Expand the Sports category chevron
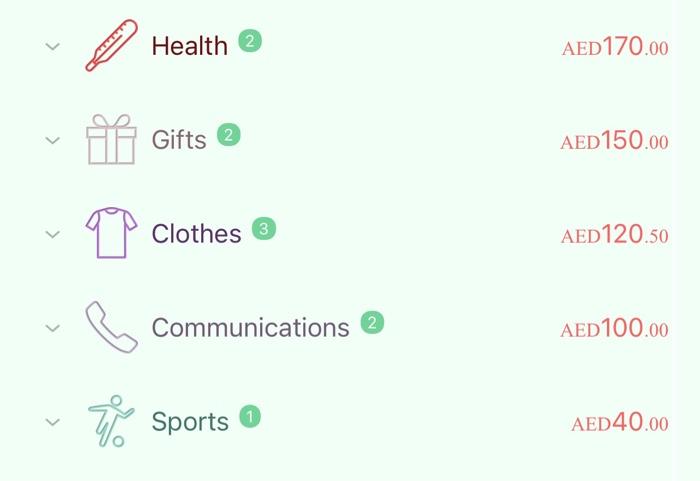The image size is (700, 481). 53,423
